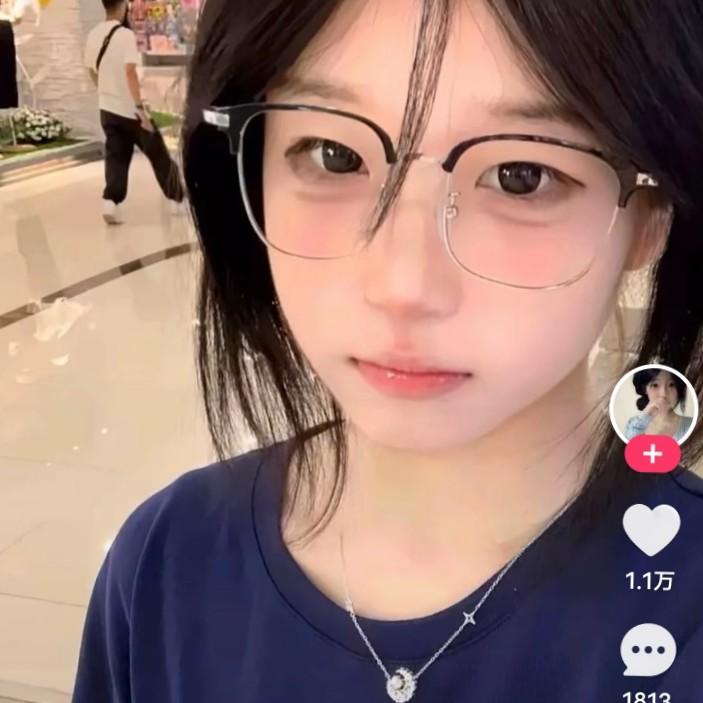Like this video with the heart icon
Screen dimensions: 703x703
coord(651,530)
